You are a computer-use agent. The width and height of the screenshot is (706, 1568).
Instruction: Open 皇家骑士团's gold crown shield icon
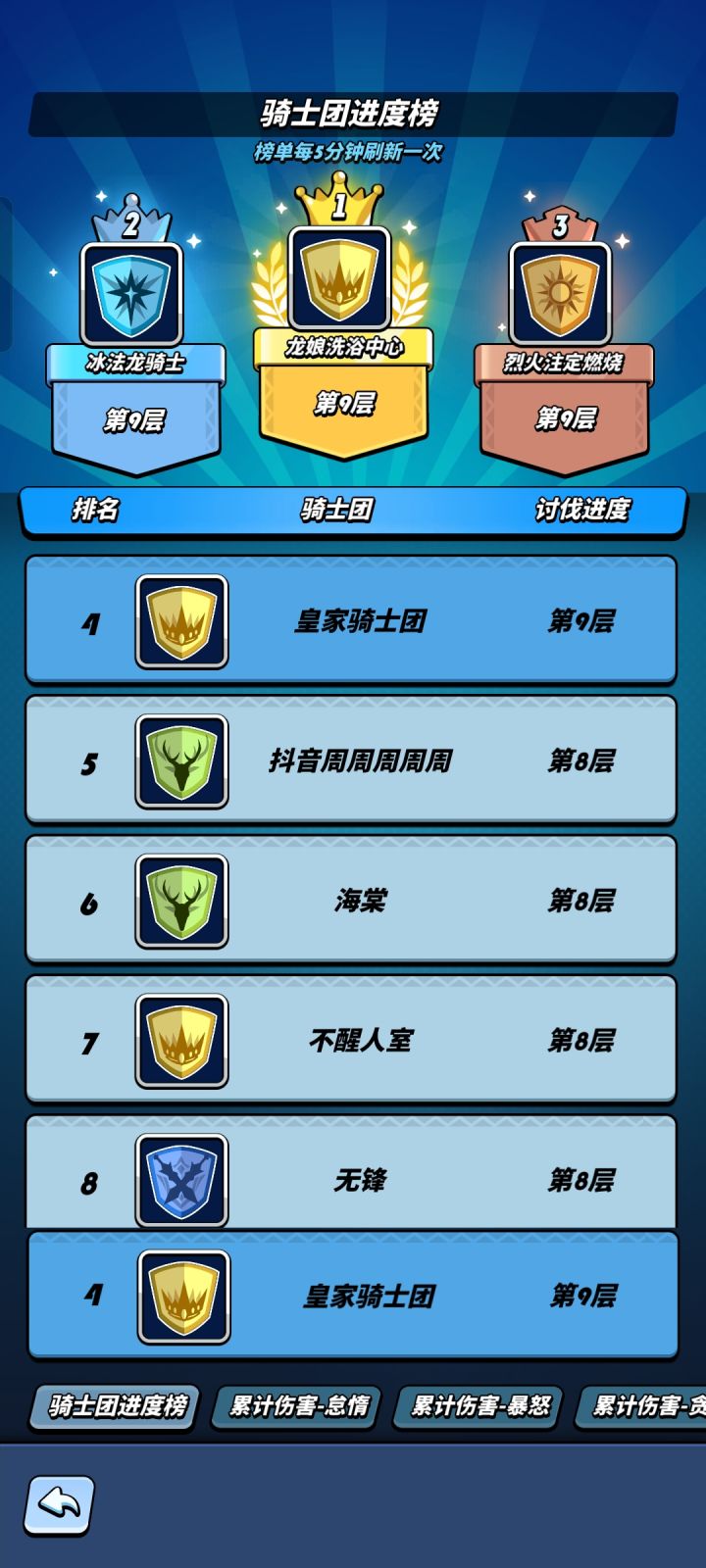coord(181,621)
